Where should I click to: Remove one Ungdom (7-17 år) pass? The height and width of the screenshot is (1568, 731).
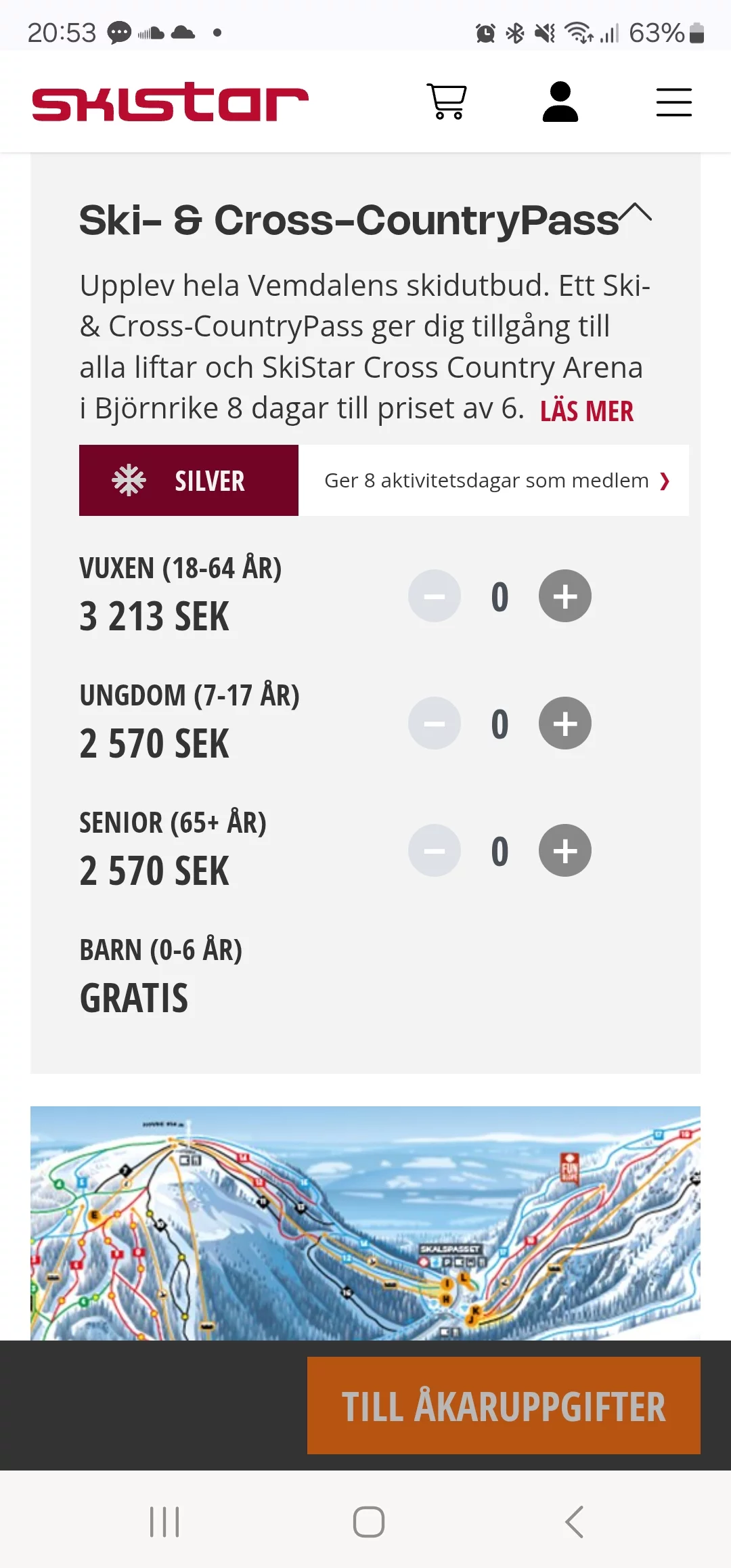point(435,723)
